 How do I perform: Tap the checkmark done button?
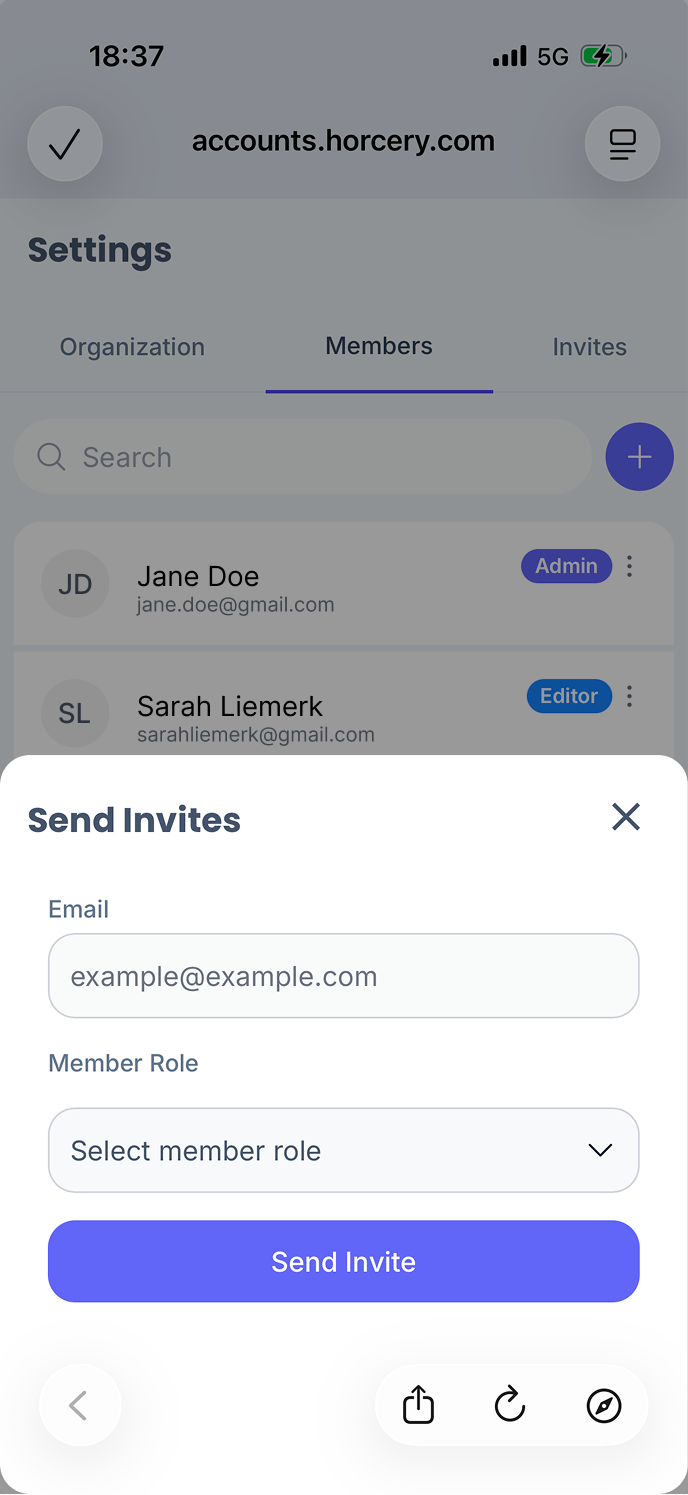[x=65, y=144]
